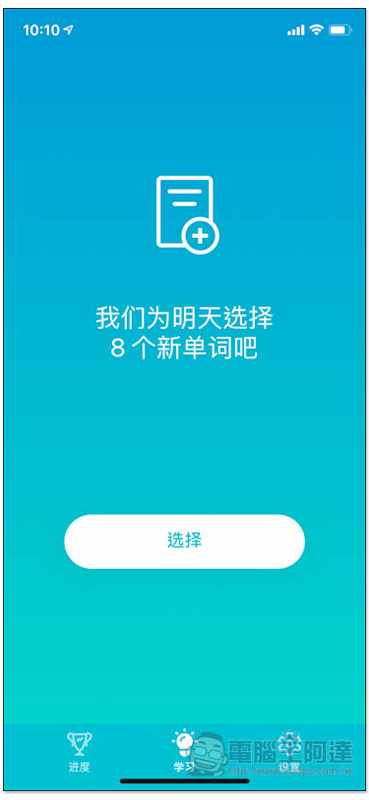
Task: Switch to the 进度 tab
Action: [80, 752]
